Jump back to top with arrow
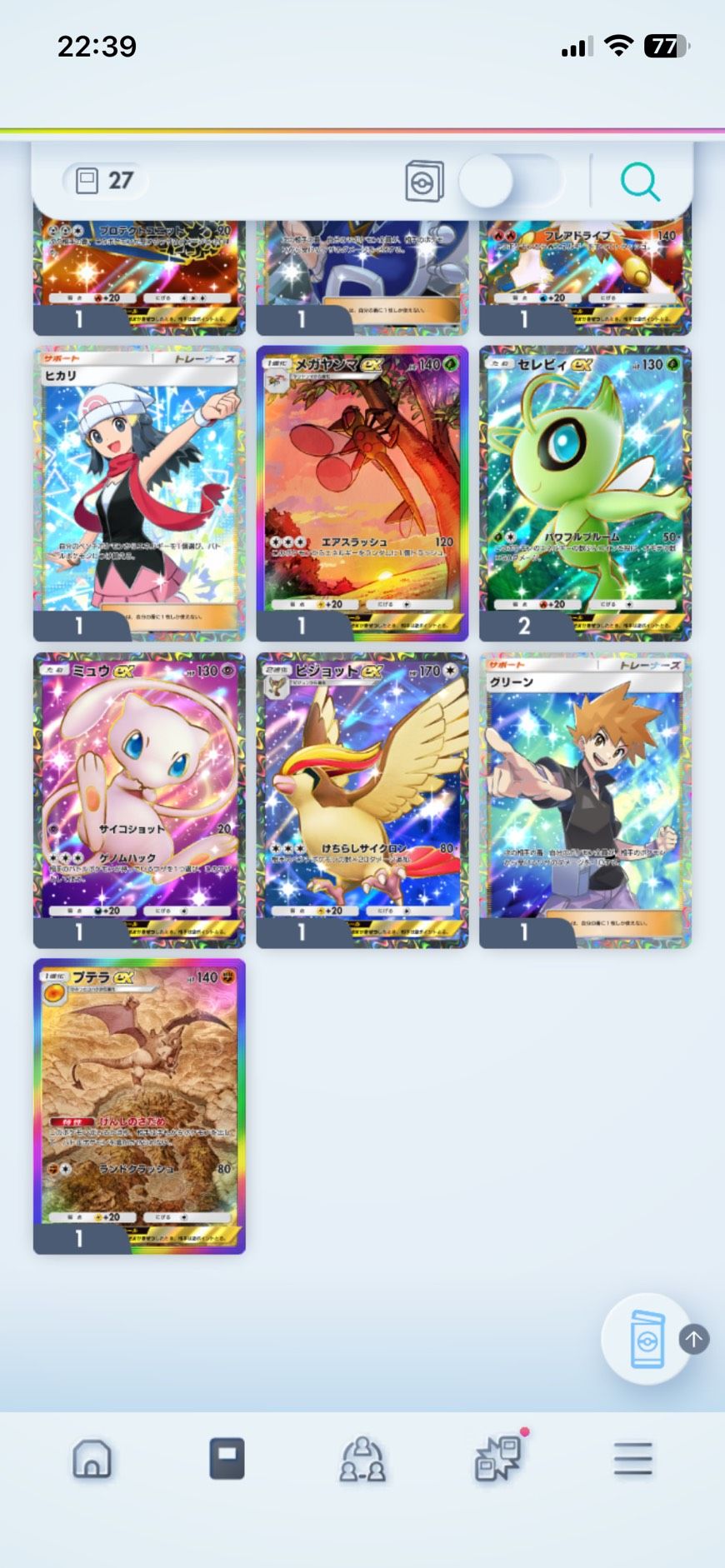This screenshot has height=1568, width=725. tap(694, 1339)
